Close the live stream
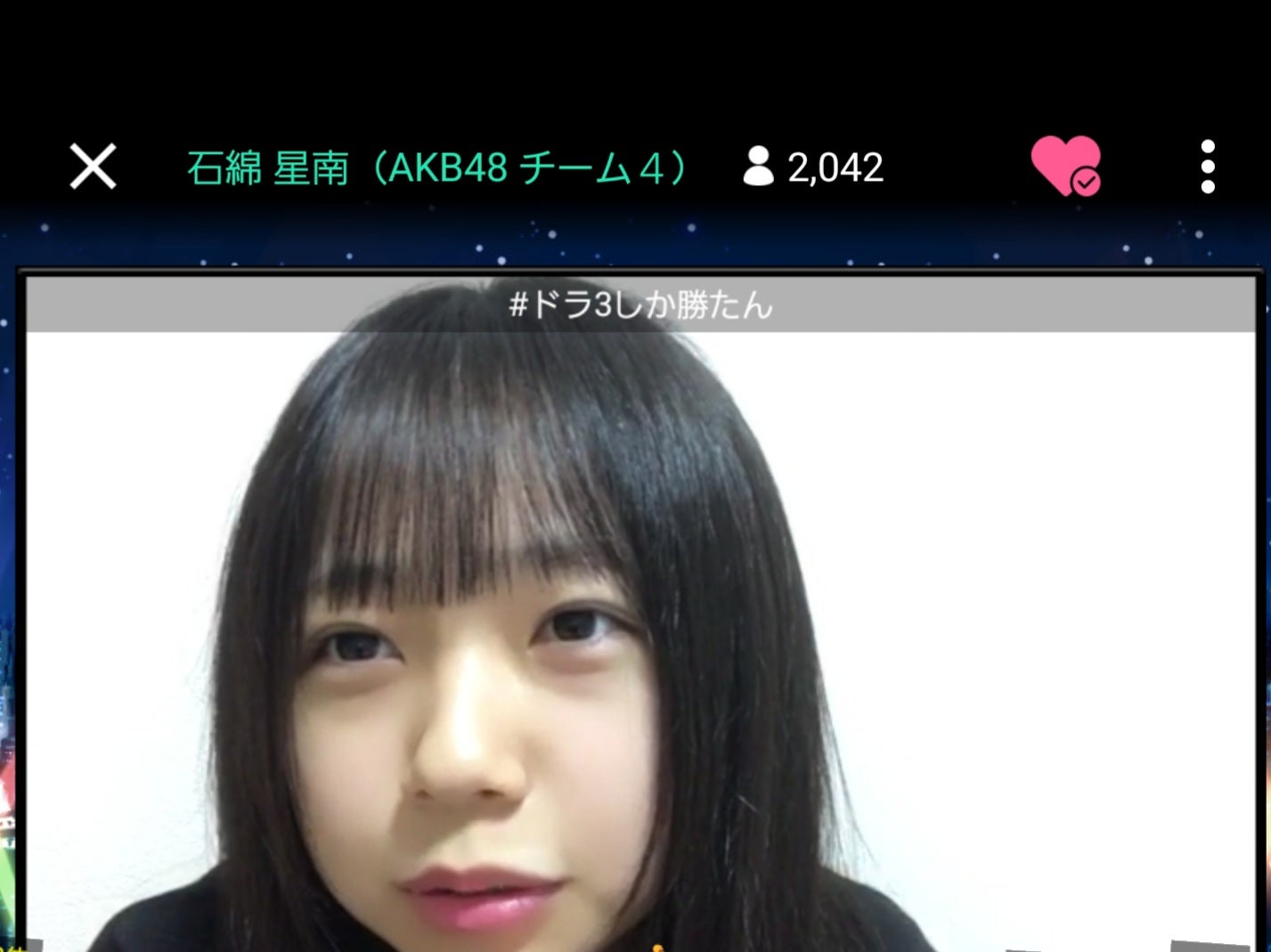Viewport: 1271px width, 952px height. click(94, 167)
